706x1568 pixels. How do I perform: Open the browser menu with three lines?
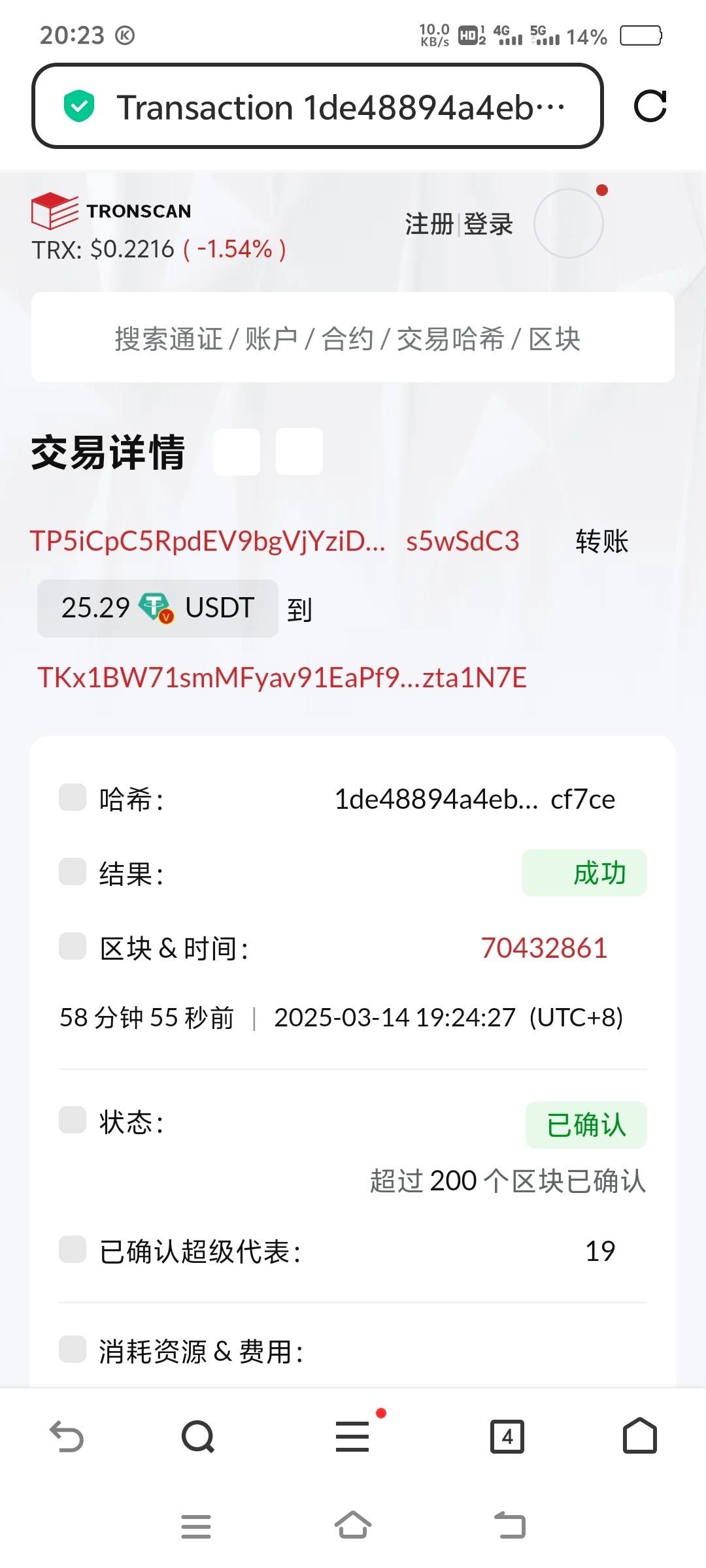click(x=352, y=1437)
